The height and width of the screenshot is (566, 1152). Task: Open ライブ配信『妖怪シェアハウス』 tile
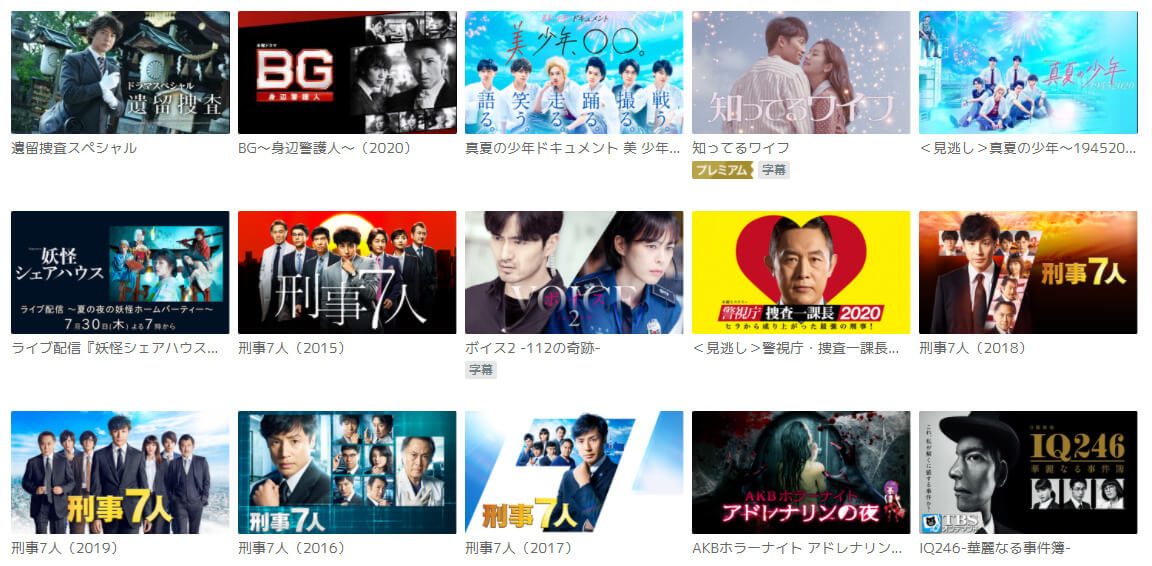click(120, 272)
